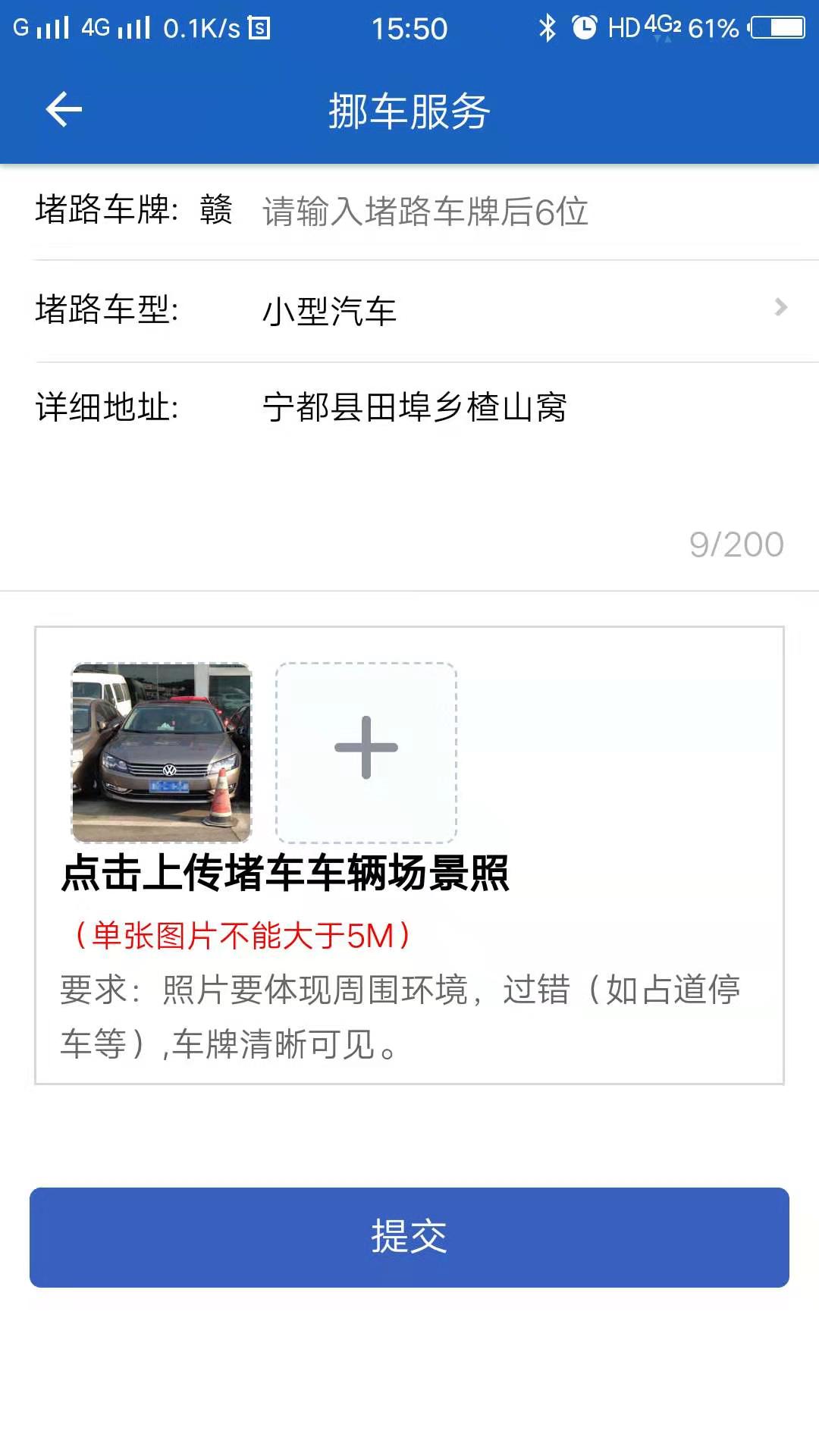Viewport: 819px width, 1456px height.
Task: Open the 堵路车型 vehicle type picker
Action: click(516, 310)
